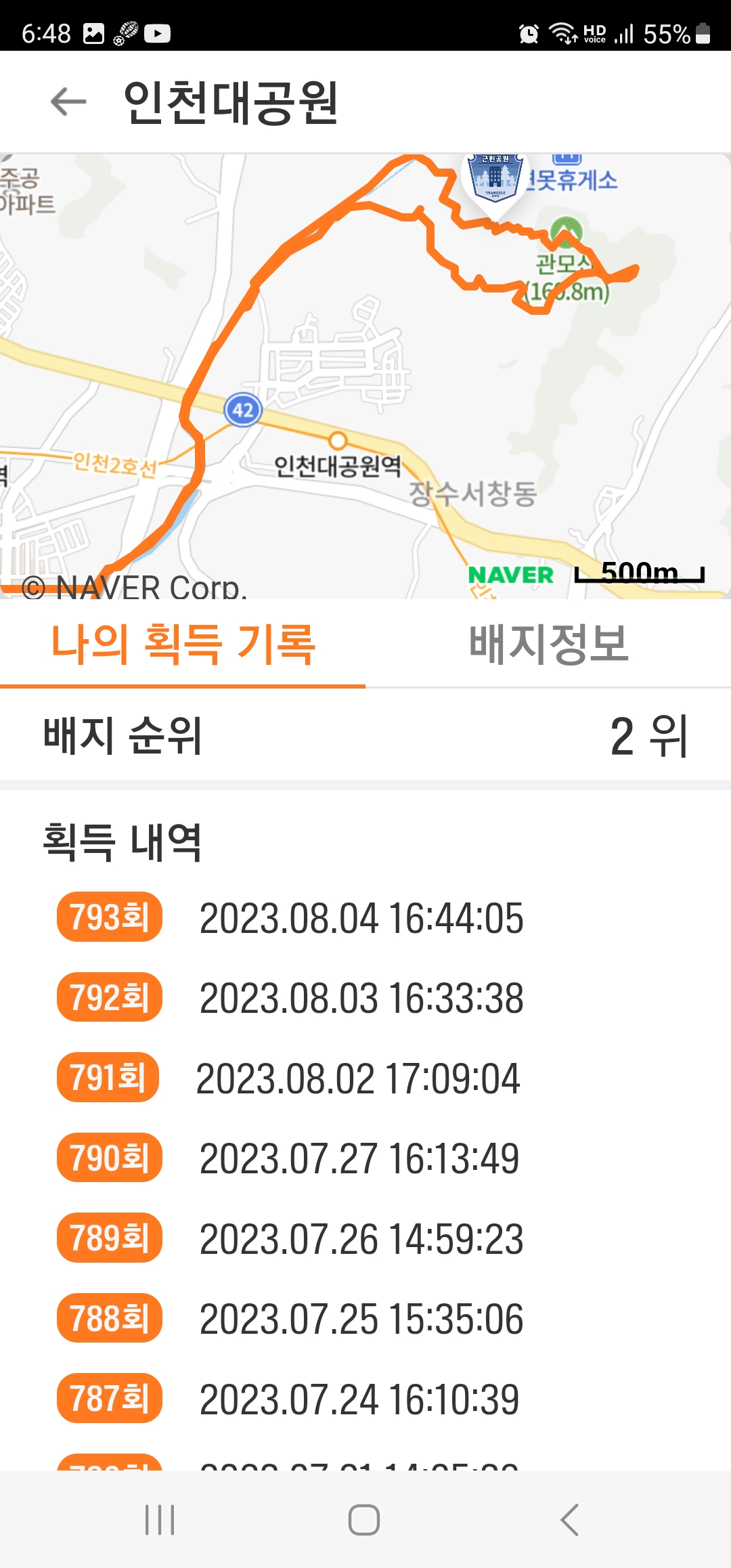Open the 789회 record from 2023.07.26
The image size is (731, 1568).
tap(365, 1238)
